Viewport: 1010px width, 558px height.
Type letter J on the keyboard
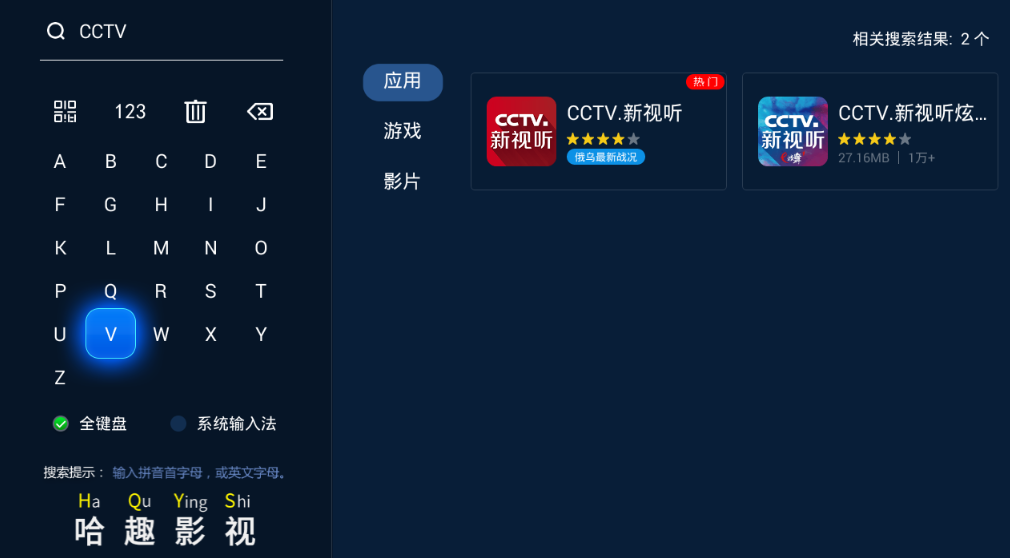[261, 205]
